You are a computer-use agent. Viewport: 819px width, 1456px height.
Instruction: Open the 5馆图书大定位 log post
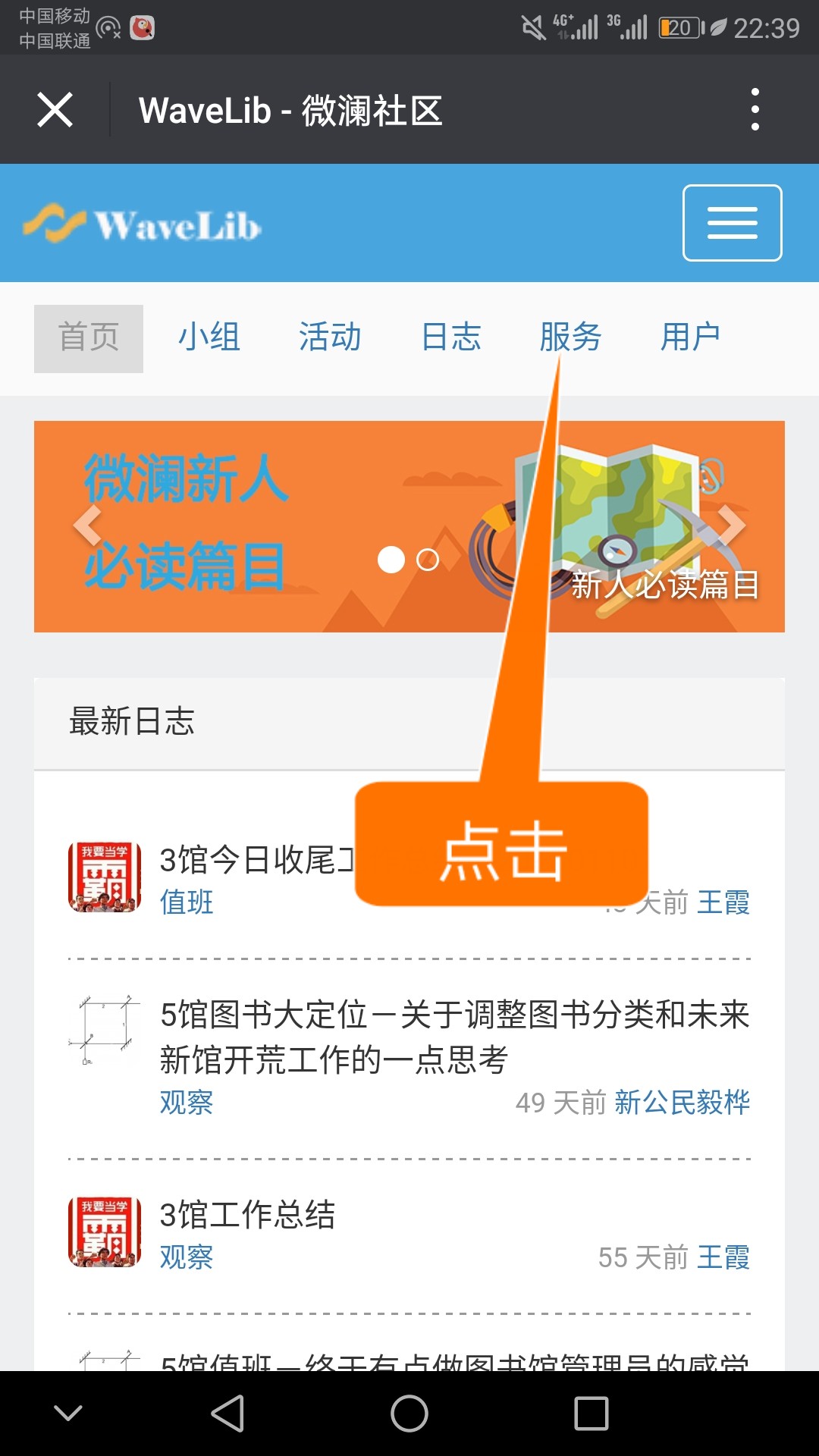coord(454,1037)
